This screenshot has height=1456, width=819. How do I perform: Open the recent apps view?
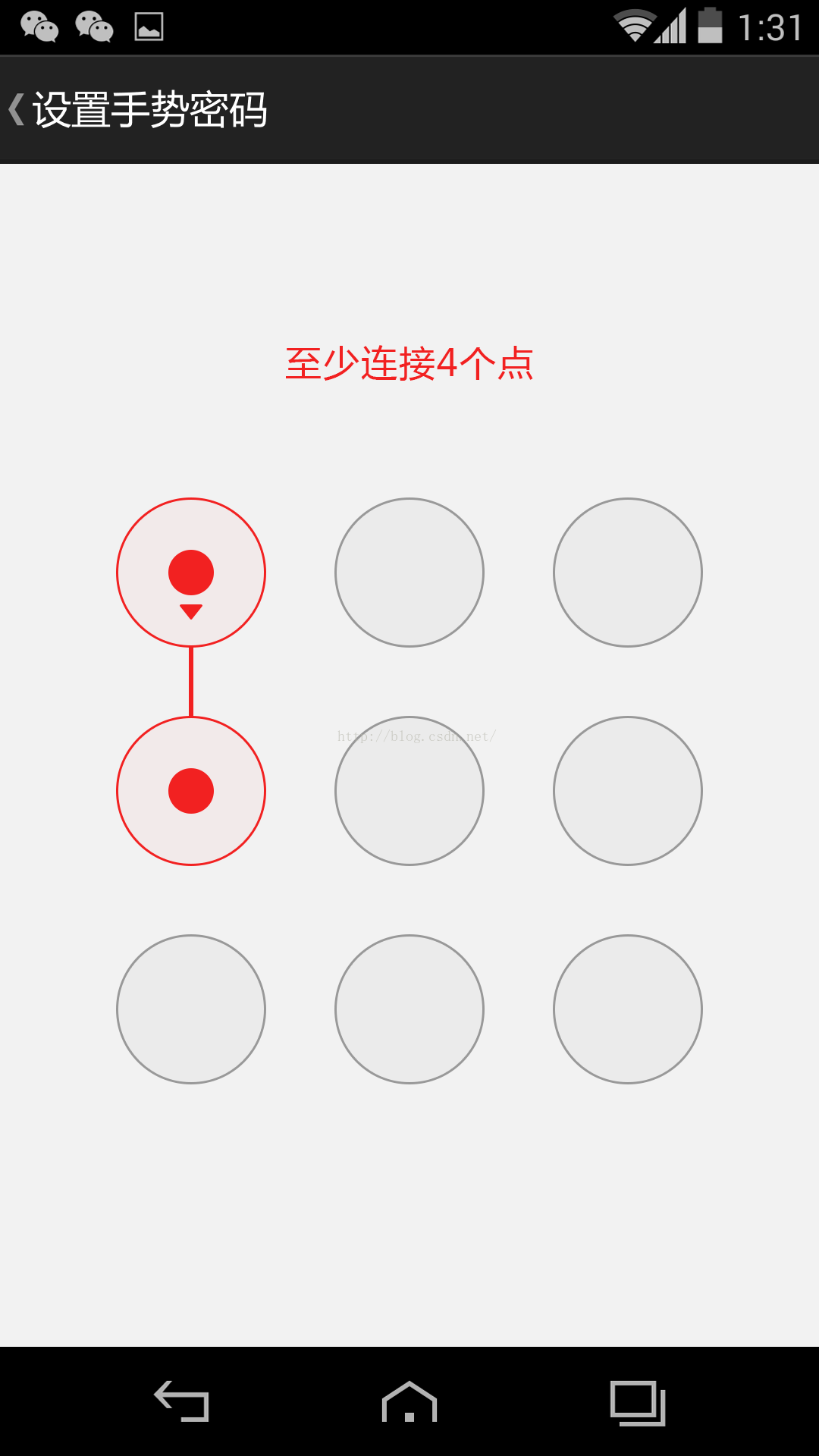pyautogui.click(x=638, y=1403)
